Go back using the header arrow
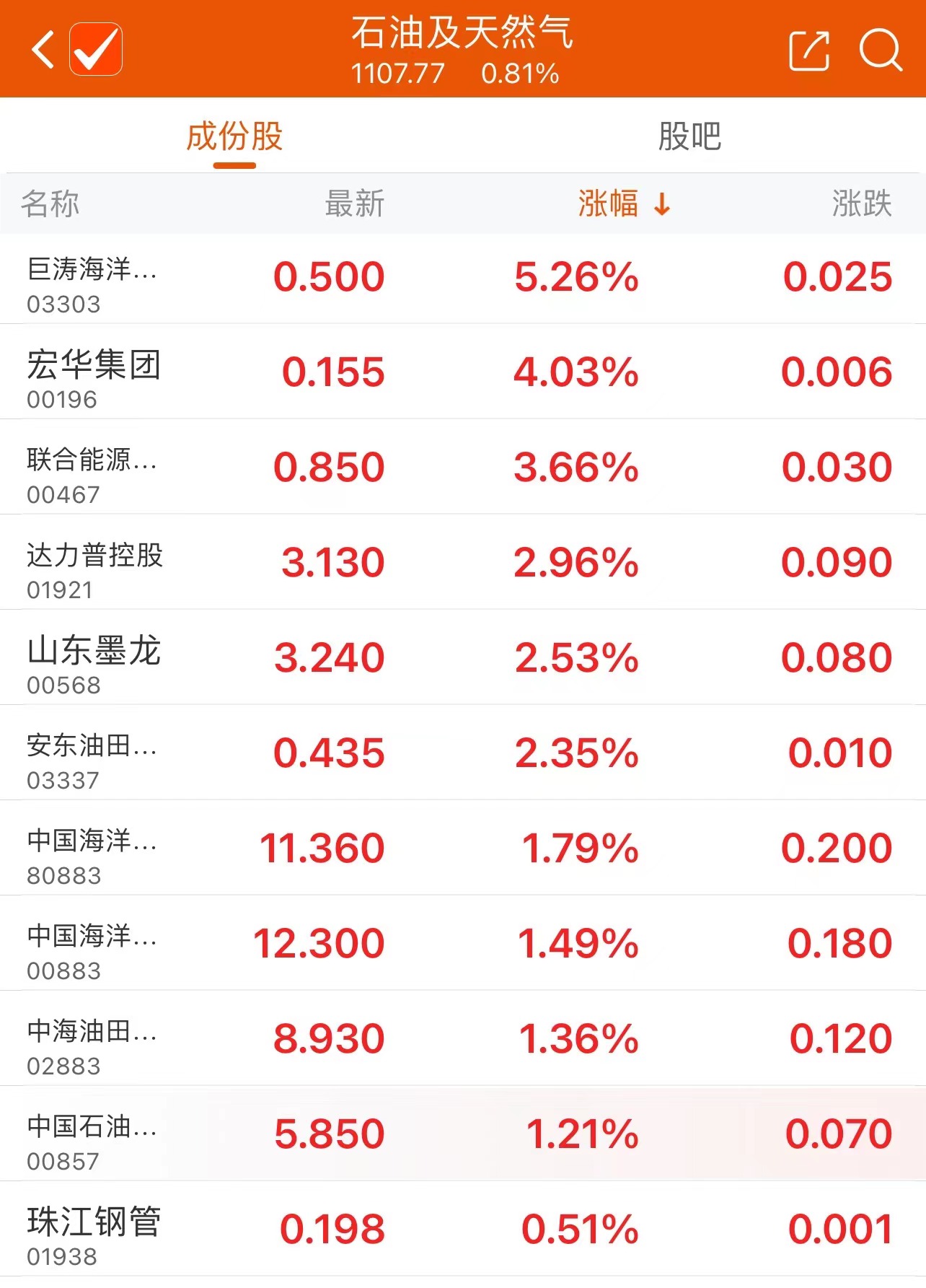The height and width of the screenshot is (1288, 926). pyautogui.click(x=43, y=49)
